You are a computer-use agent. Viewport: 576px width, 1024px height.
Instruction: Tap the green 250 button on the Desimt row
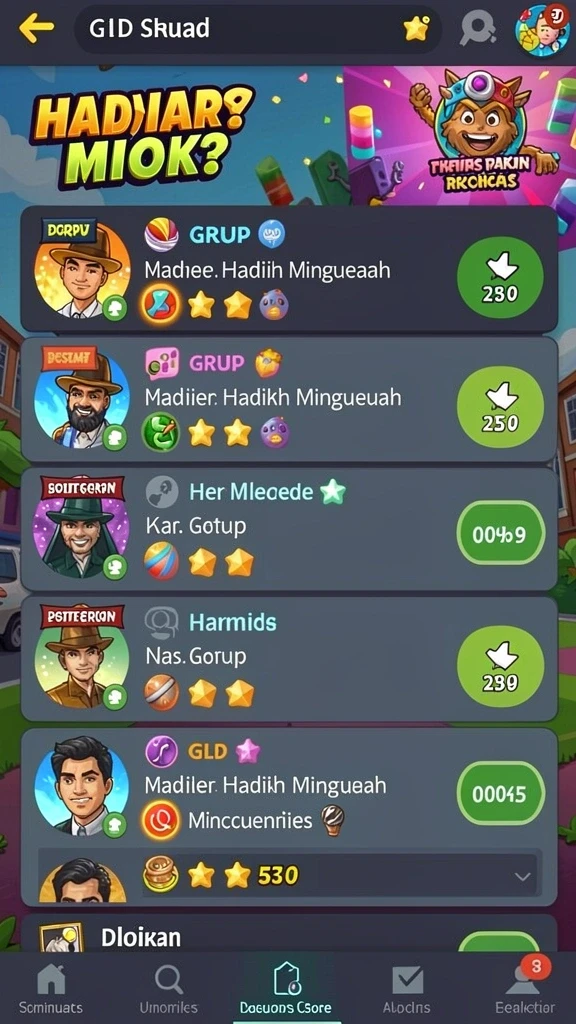[x=500, y=407]
